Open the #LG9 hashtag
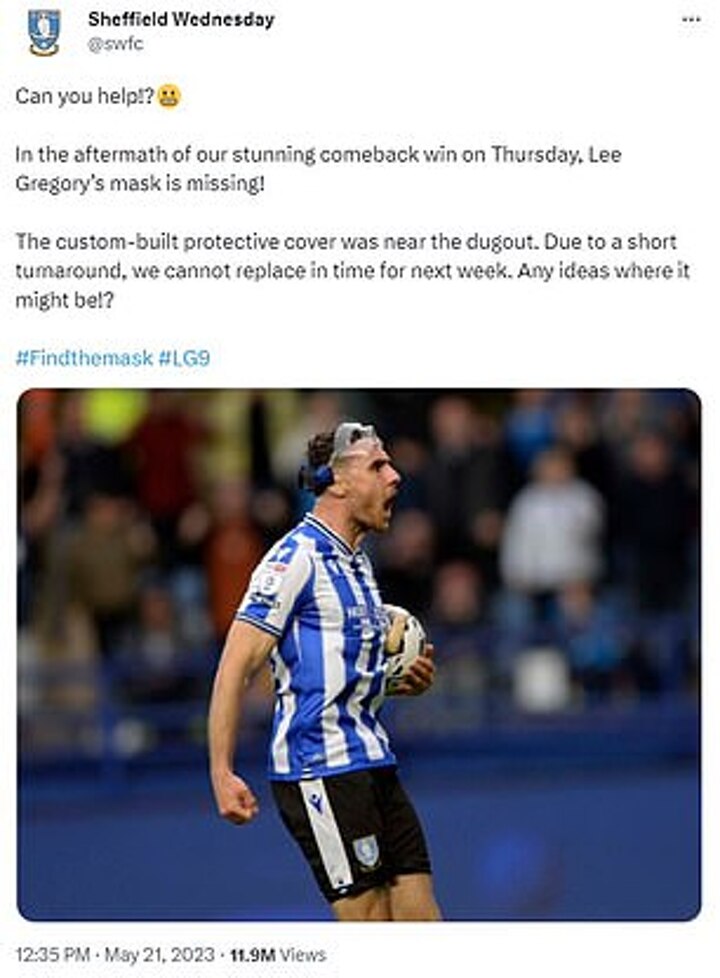This screenshot has height=978, width=720. (184, 357)
